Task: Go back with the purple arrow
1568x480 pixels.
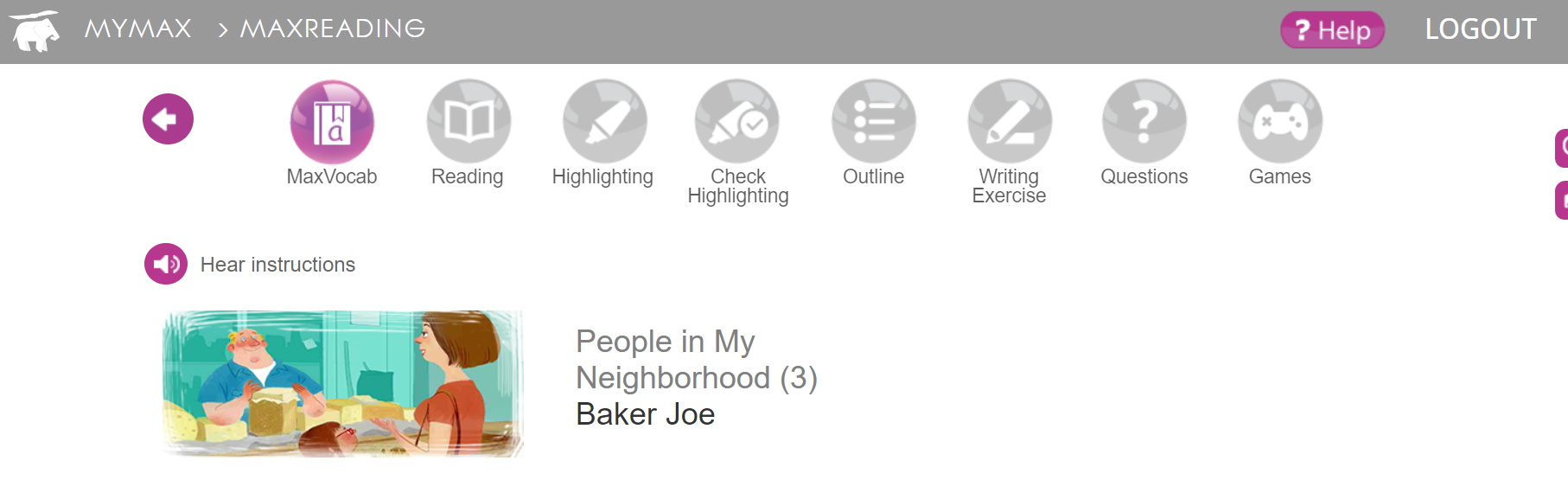Action: [x=168, y=119]
